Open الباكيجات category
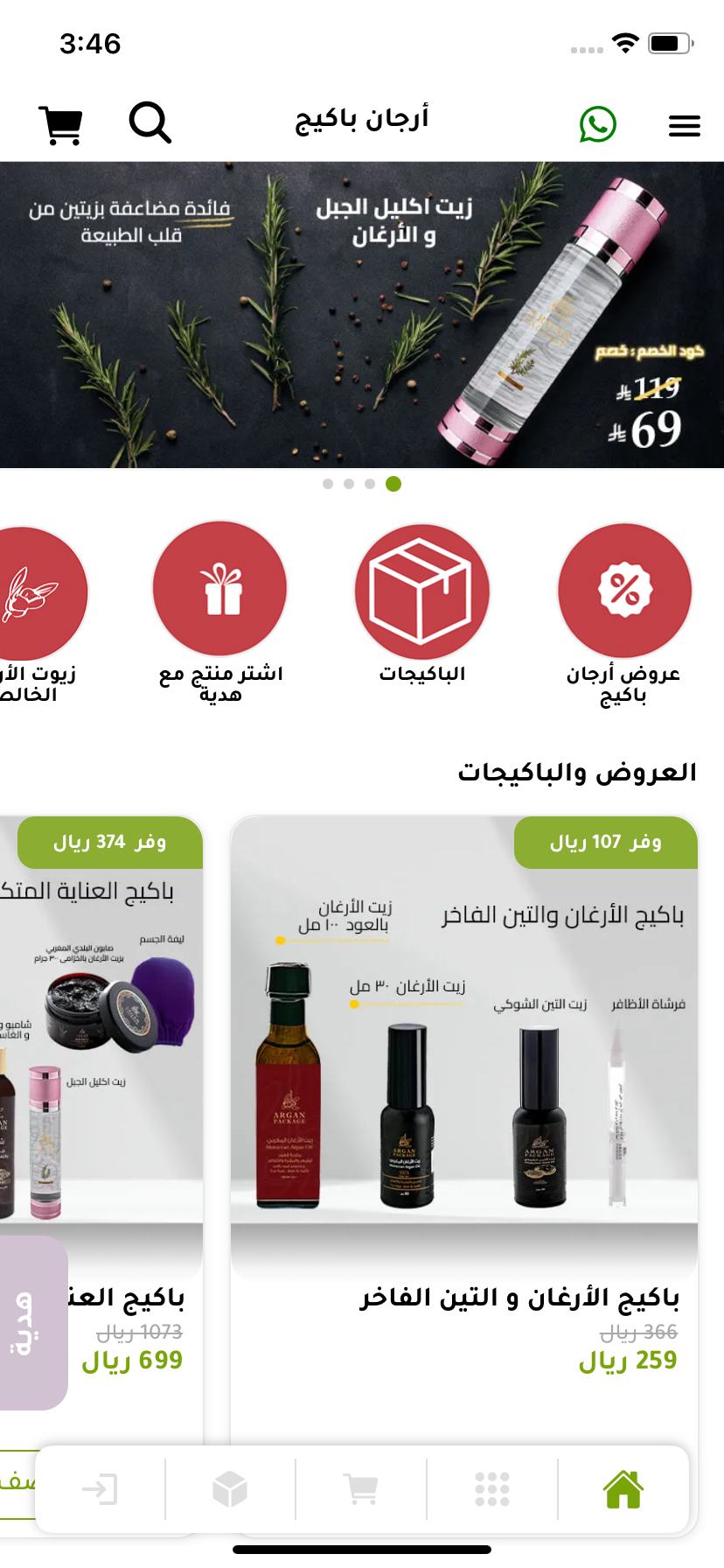The width and height of the screenshot is (724, 1568). [x=421, y=592]
